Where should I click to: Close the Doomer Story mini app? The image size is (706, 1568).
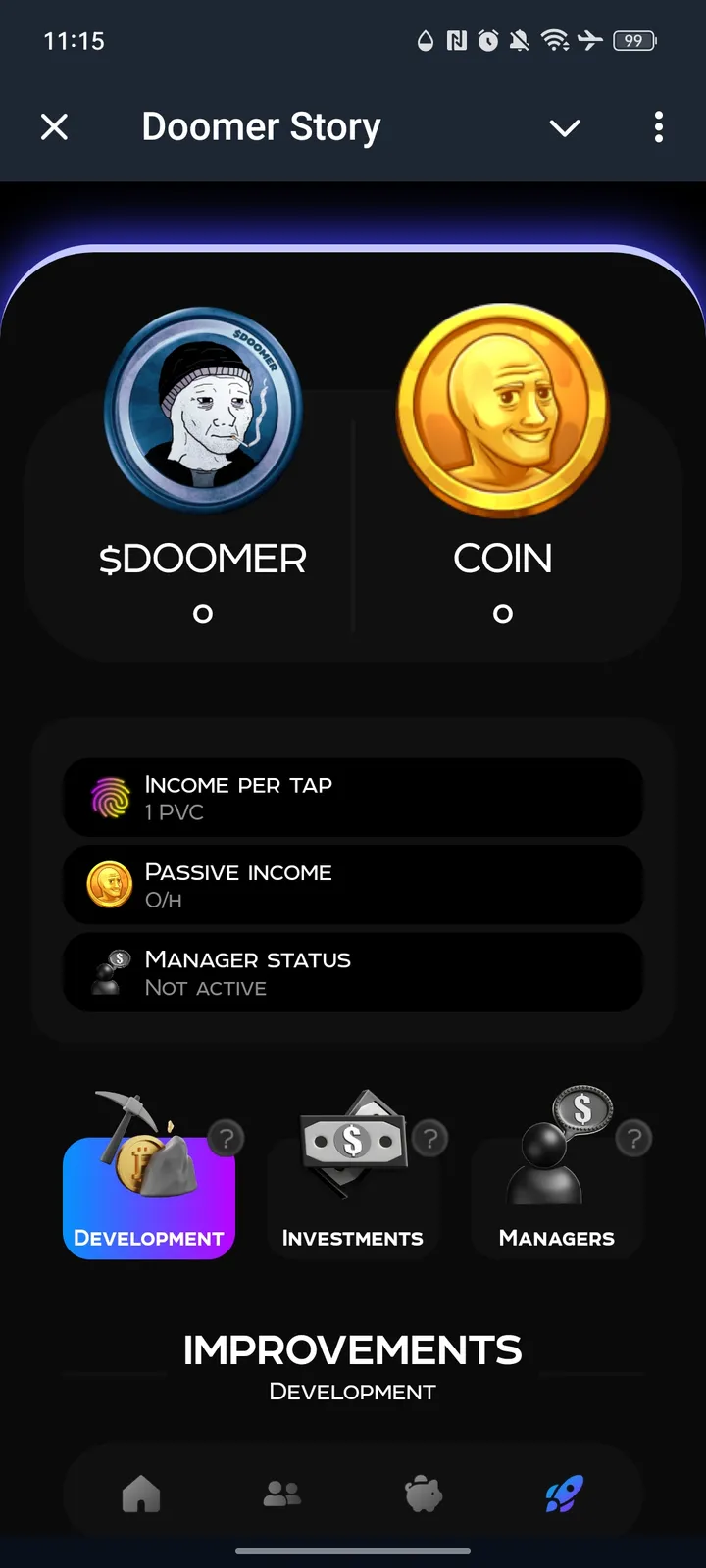[55, 126]
